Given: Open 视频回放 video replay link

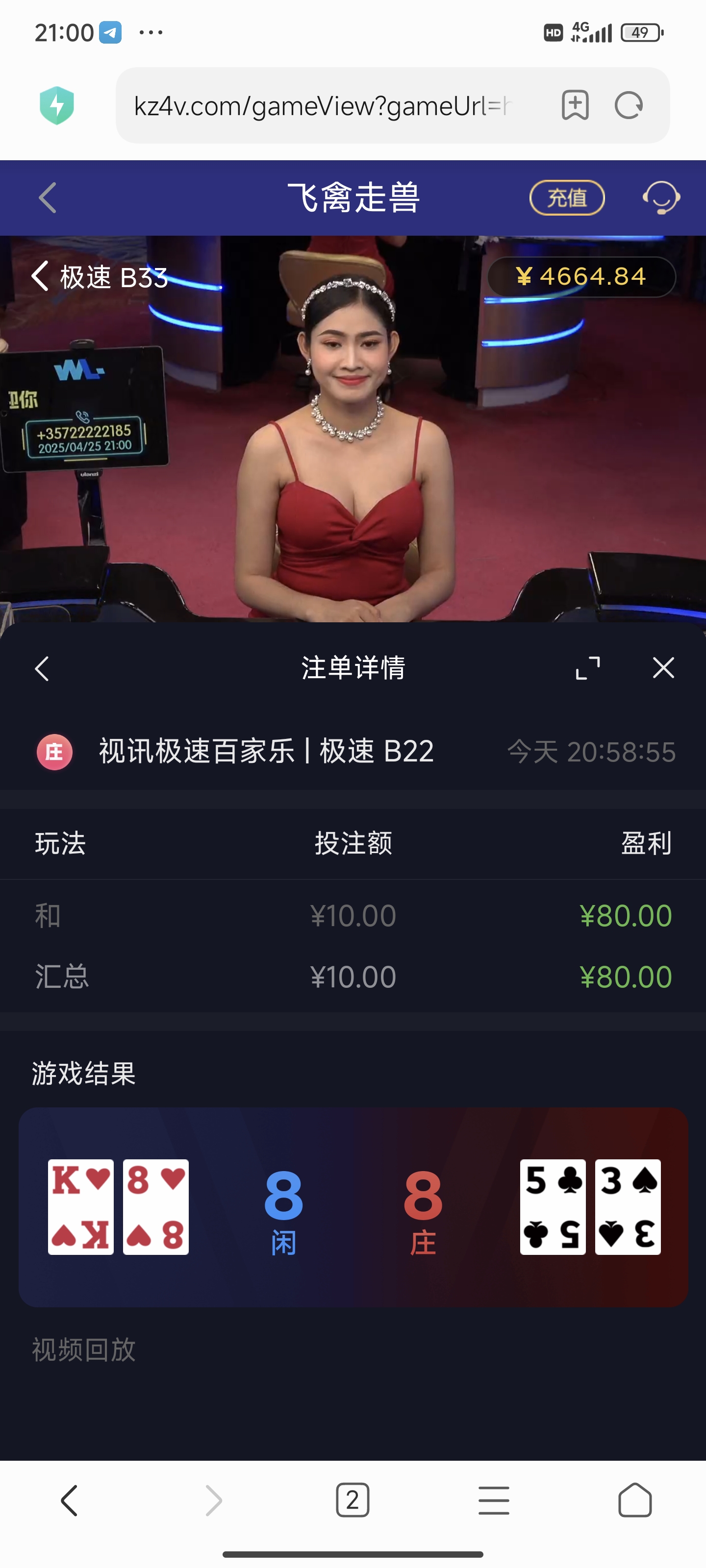Looking at the screenshot, I should point(82,1350).
